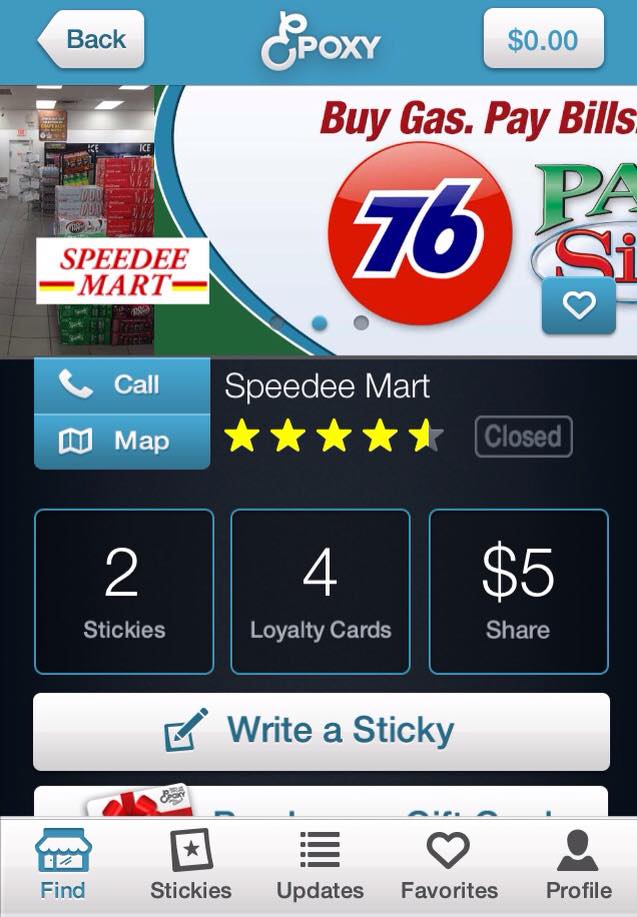This screenshot has width=637, height=917.
Task: Write a Sticky for this store
Action: 321,731
